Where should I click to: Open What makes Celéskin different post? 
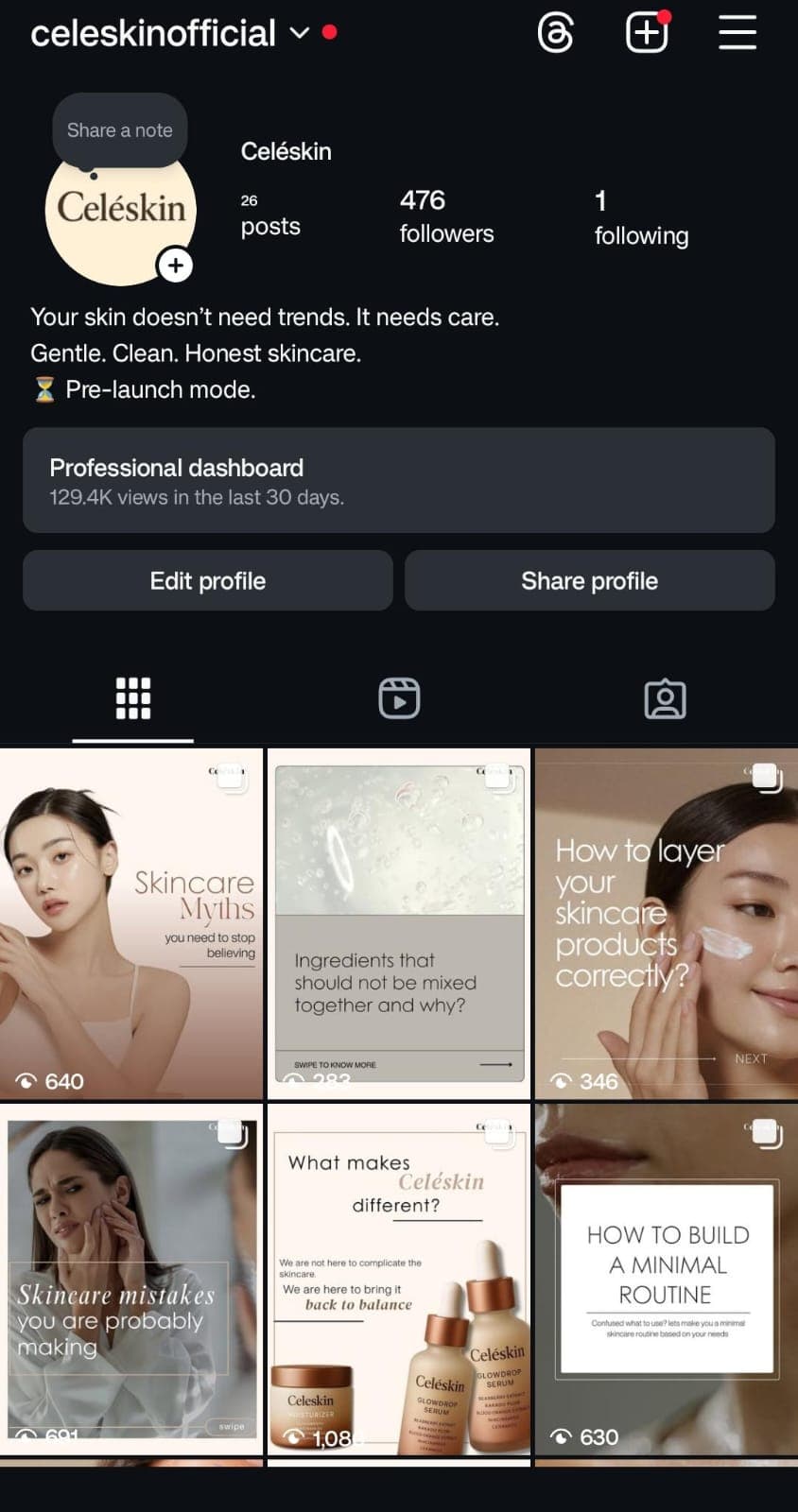398,1279
